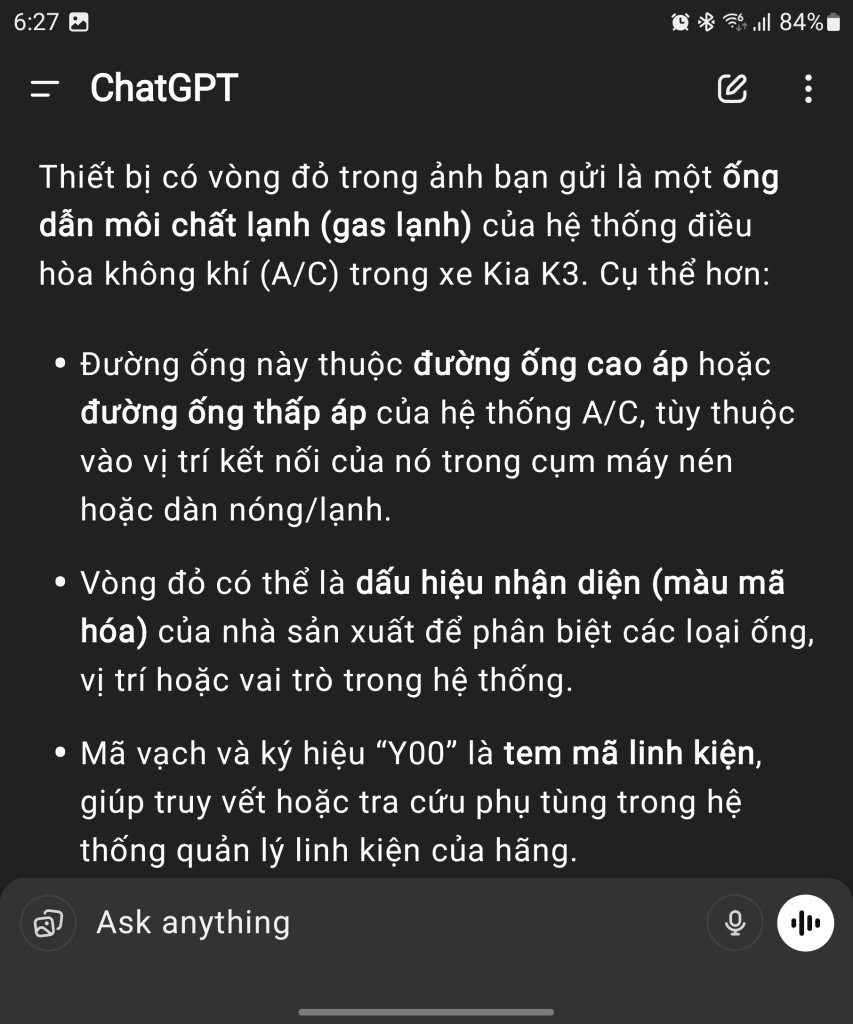Start voice dictation with the microphone
Viewport: 853px width, 1024px height.
coord(735,922)
